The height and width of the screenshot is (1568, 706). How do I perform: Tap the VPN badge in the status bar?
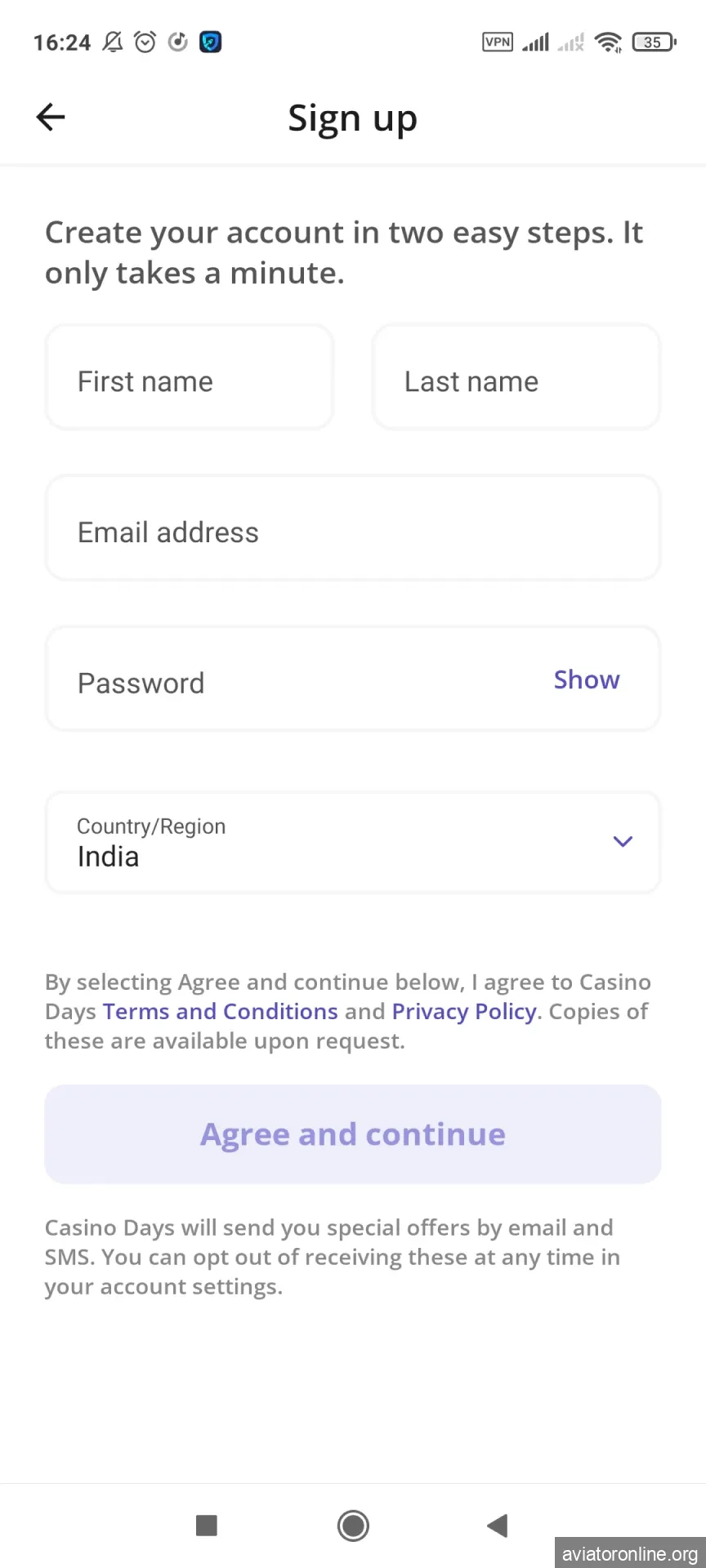[497, 42]
